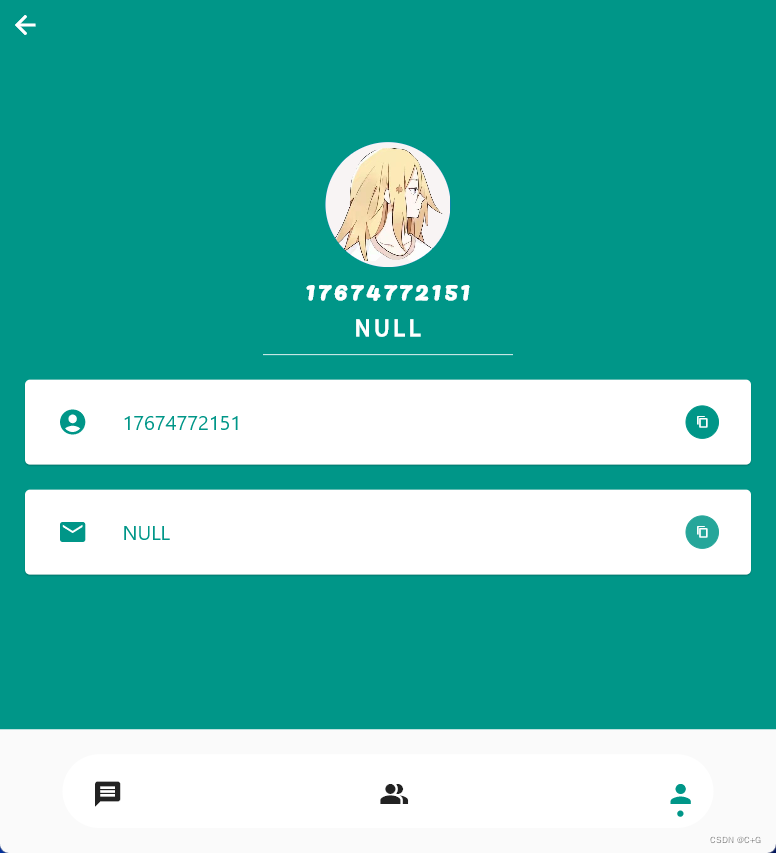Select the profile tab

[680, 796]
